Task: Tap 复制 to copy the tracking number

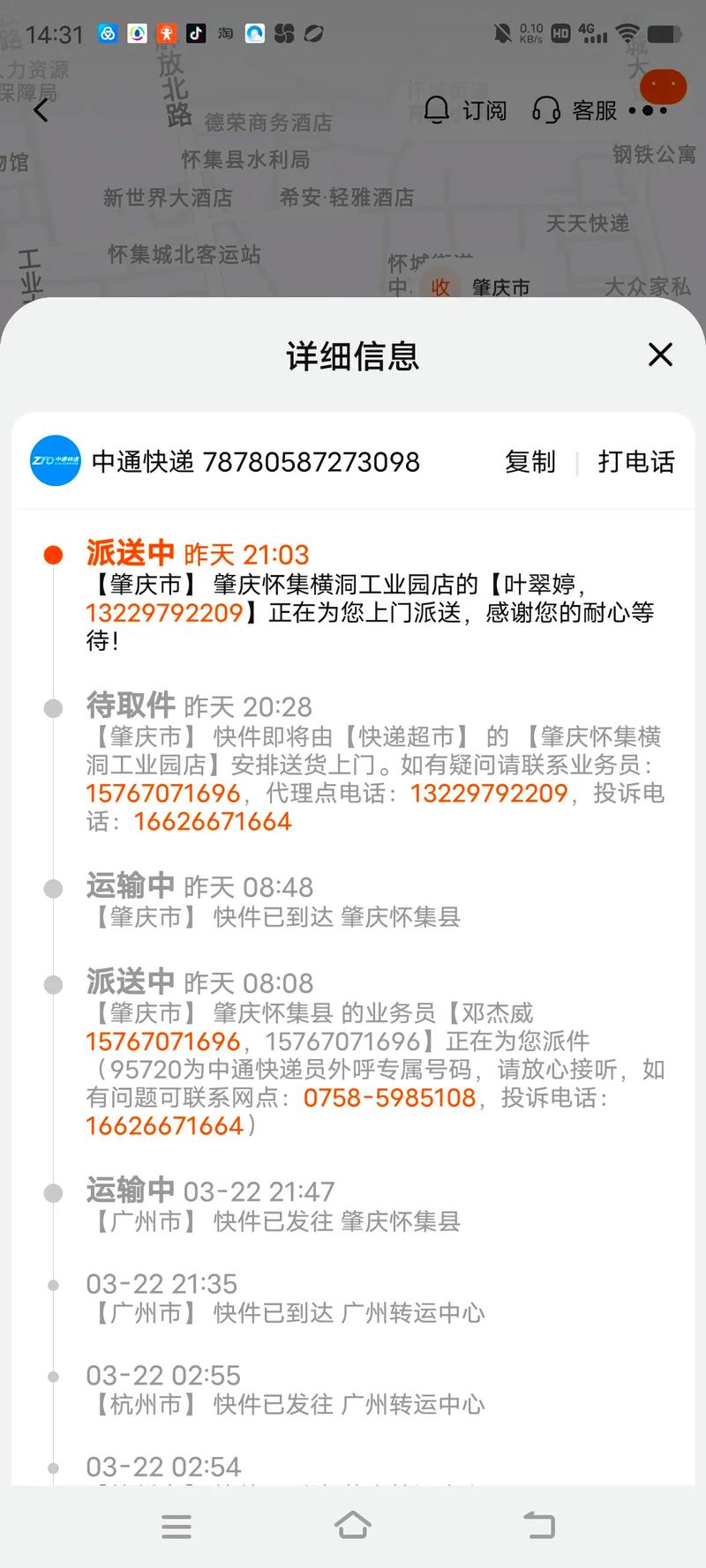Action: coord(530,461)
